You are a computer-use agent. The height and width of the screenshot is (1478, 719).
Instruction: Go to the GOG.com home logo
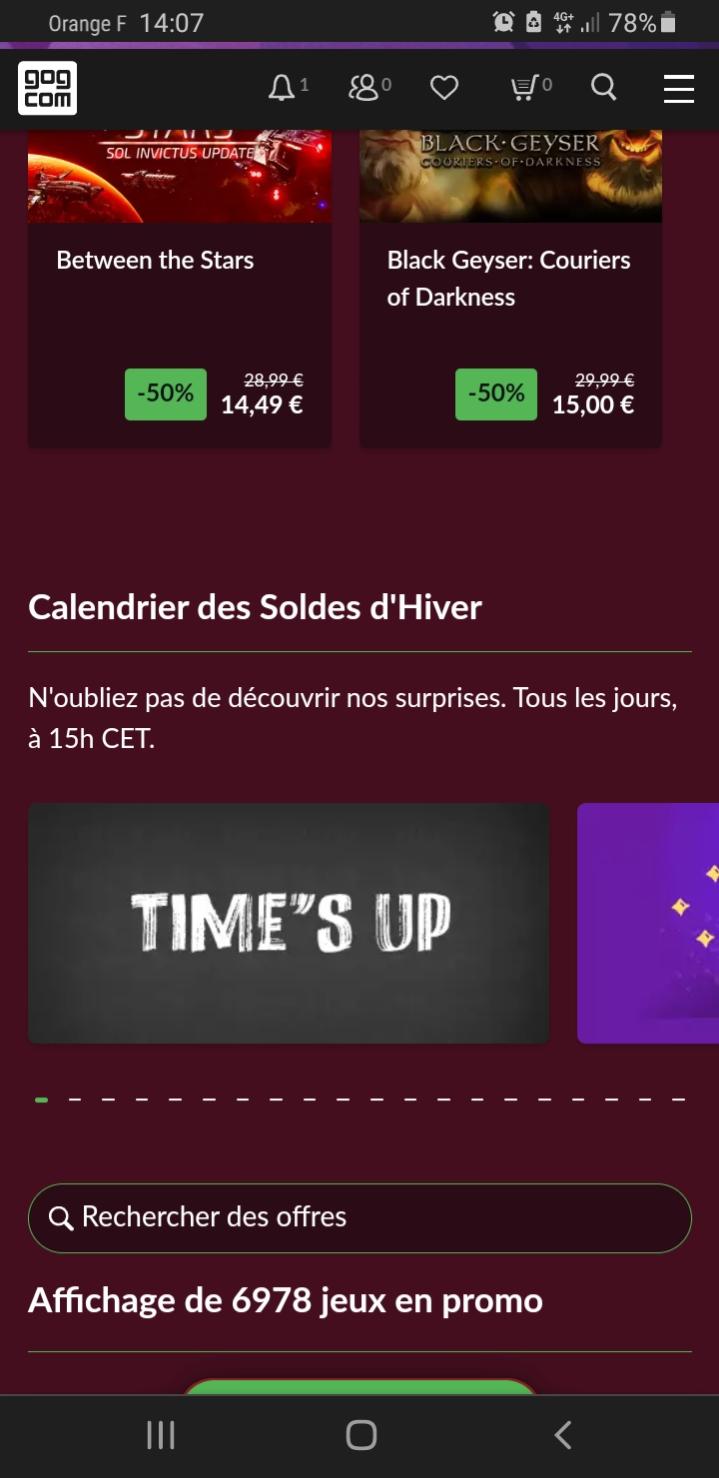pos(47,88)
